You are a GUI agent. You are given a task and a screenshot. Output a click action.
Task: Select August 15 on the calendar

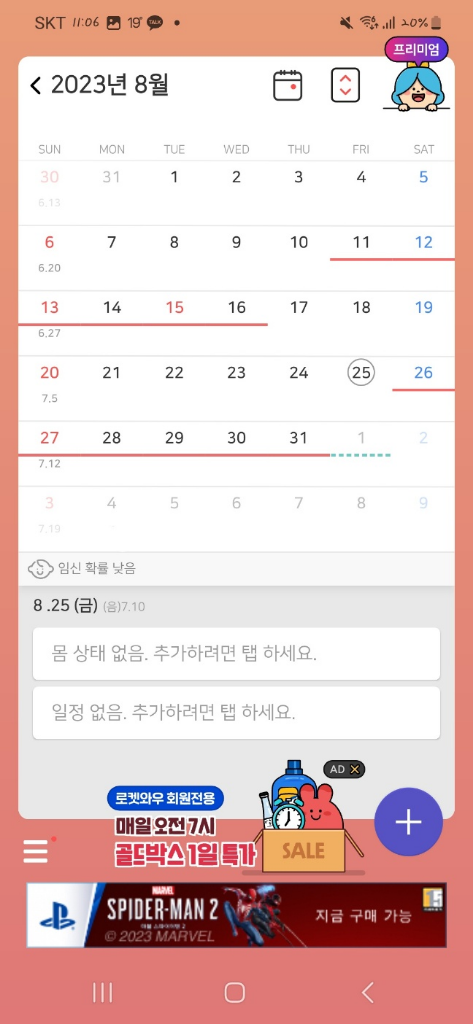pyautogui.click(x=174, y=308)
